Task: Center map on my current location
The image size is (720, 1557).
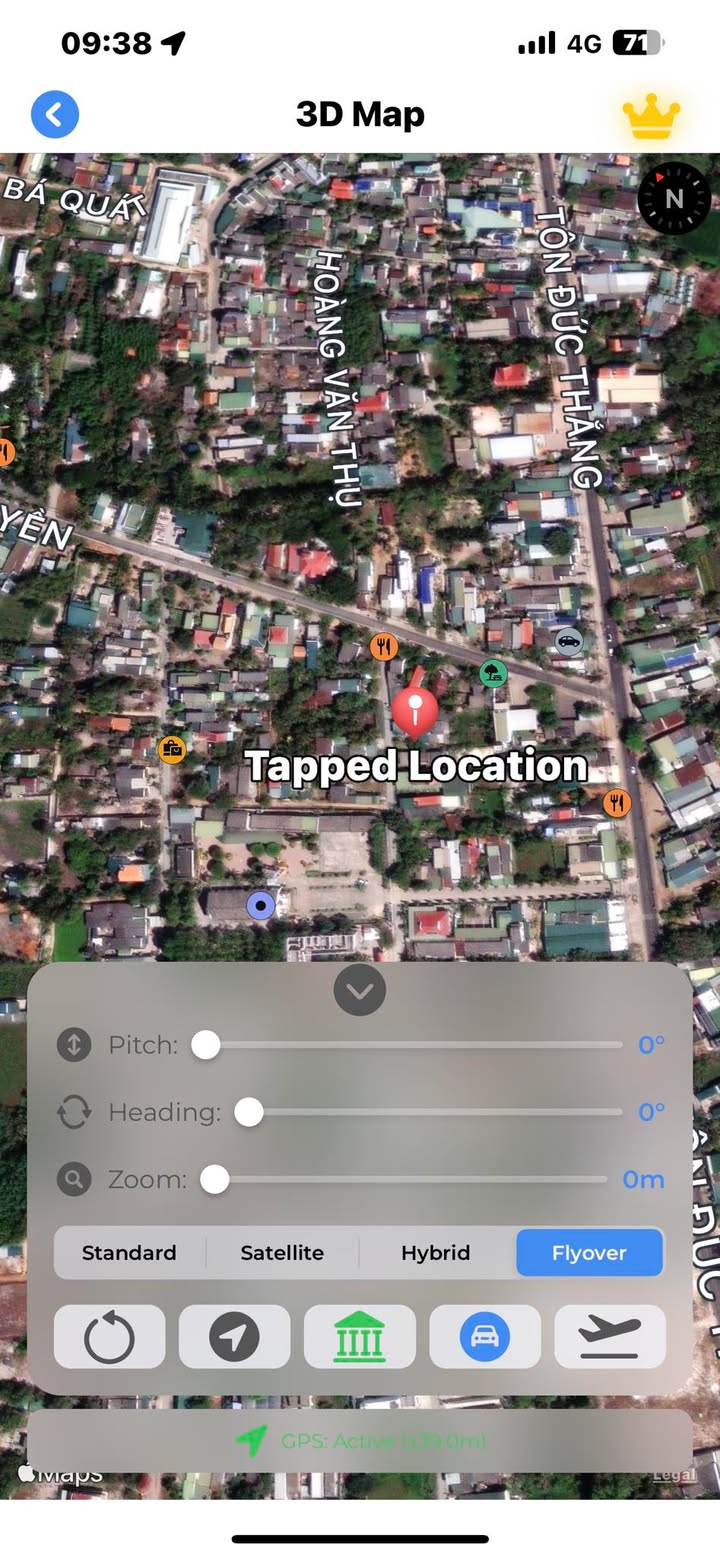Action: (234, 1337)
